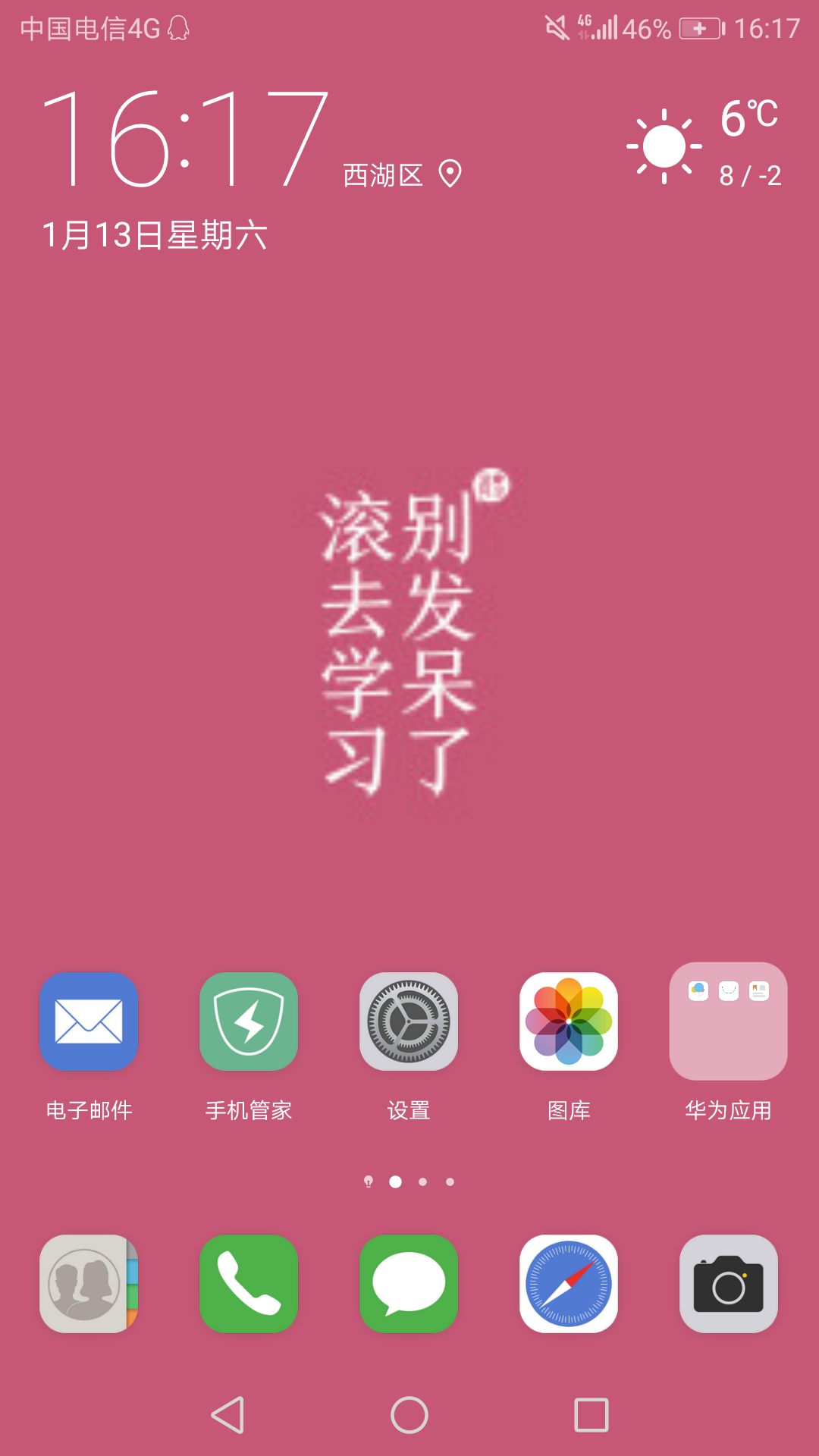Launch the 手机管家 phone manager
Image resolution: width=819 pixels, height=1456 pixels.
[x=249, y=1021]
